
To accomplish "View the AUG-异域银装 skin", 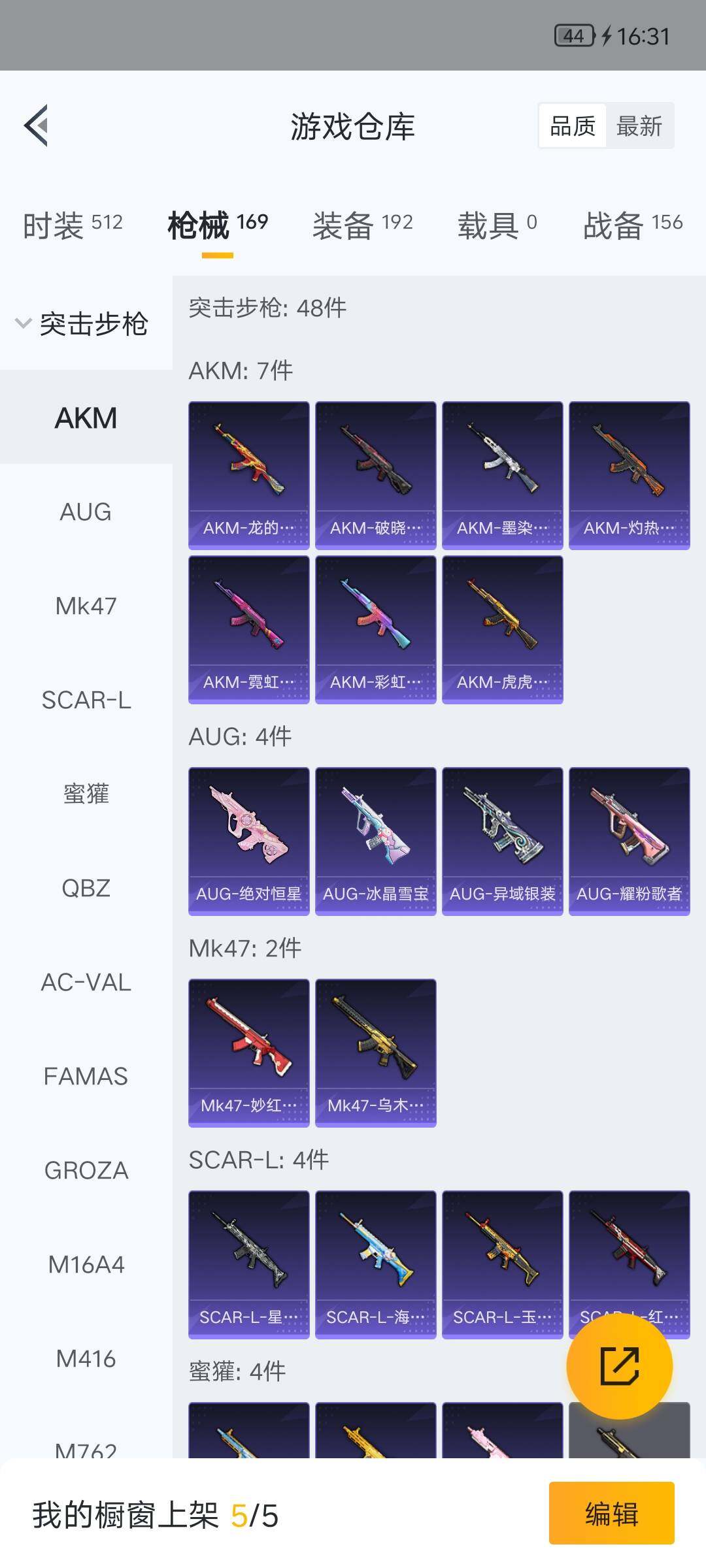I will click(503, 841).
